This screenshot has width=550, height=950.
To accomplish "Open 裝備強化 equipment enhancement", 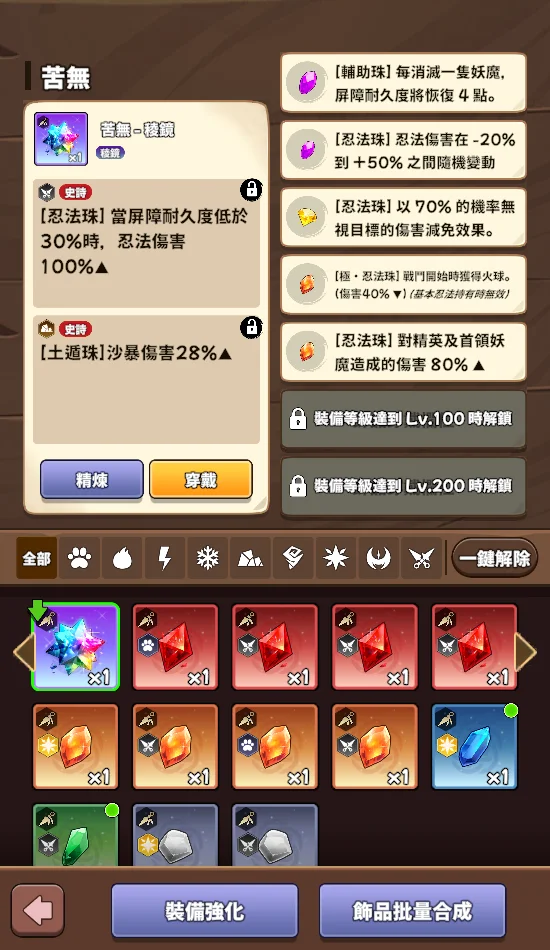I will 205,911.
